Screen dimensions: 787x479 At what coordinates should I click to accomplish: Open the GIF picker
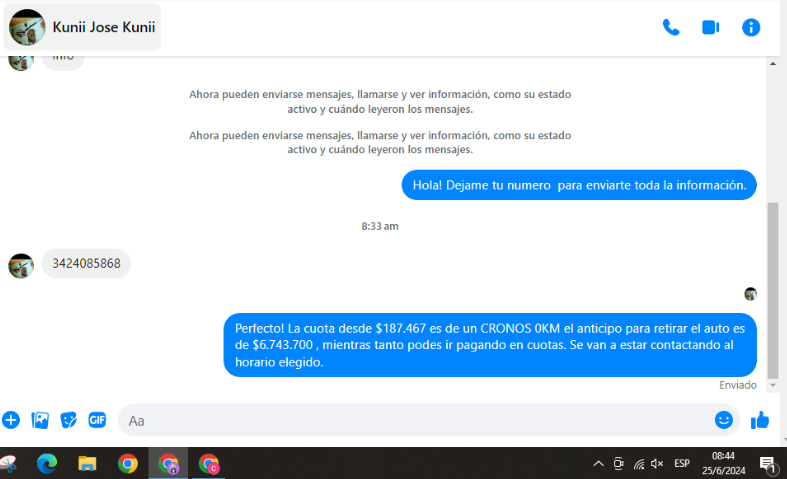point(97,420)
